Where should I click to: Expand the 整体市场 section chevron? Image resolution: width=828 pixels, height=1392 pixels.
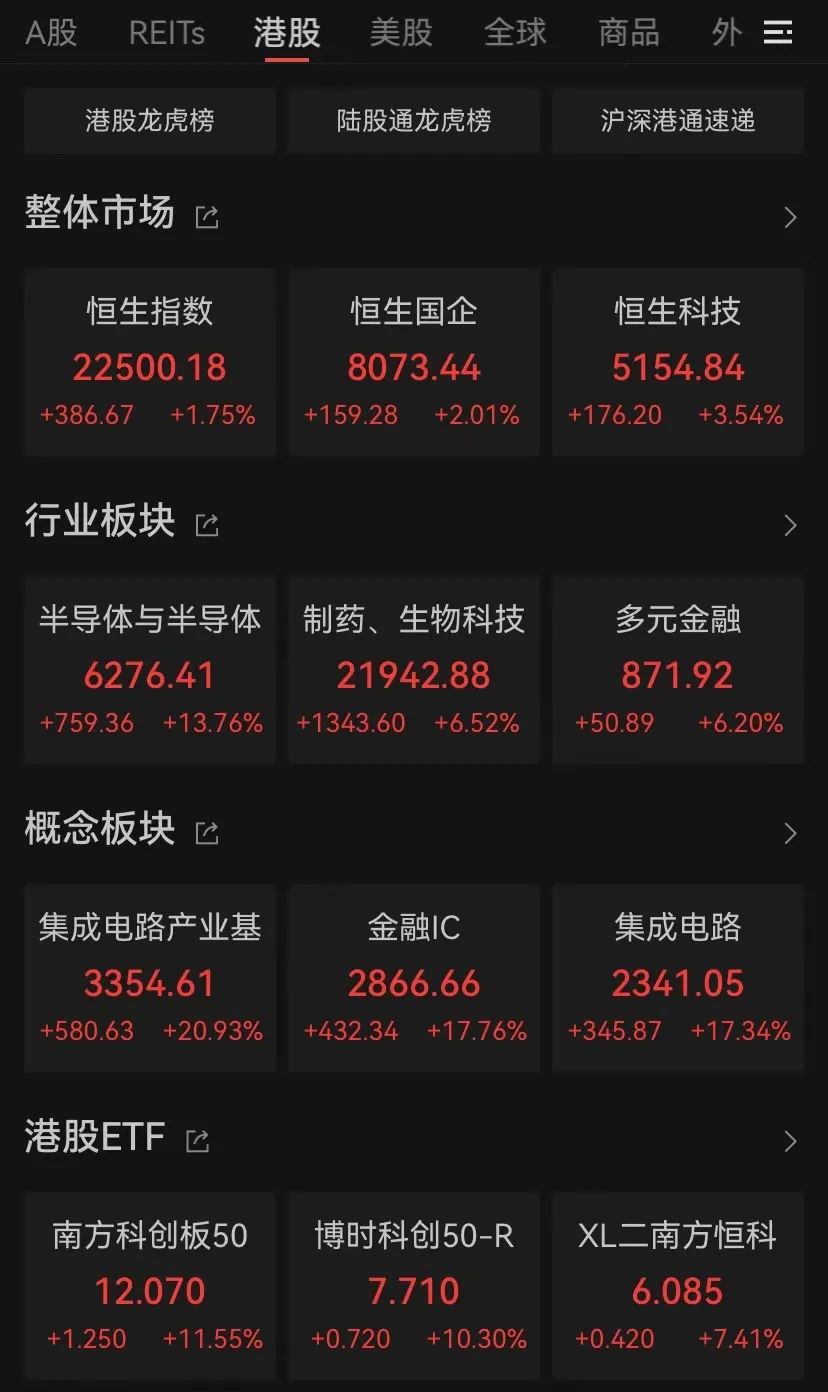(790, 216)
